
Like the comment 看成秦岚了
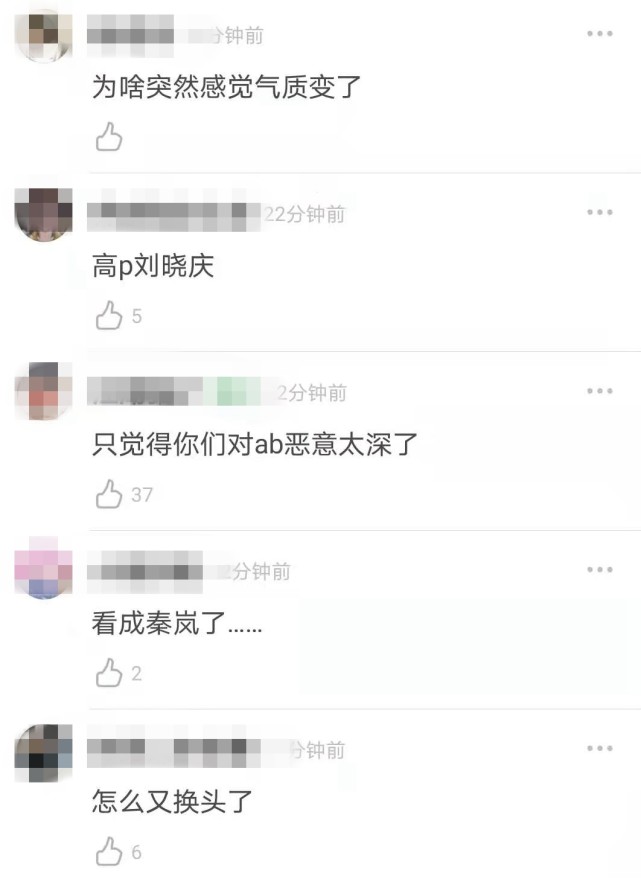click(109, 673)
